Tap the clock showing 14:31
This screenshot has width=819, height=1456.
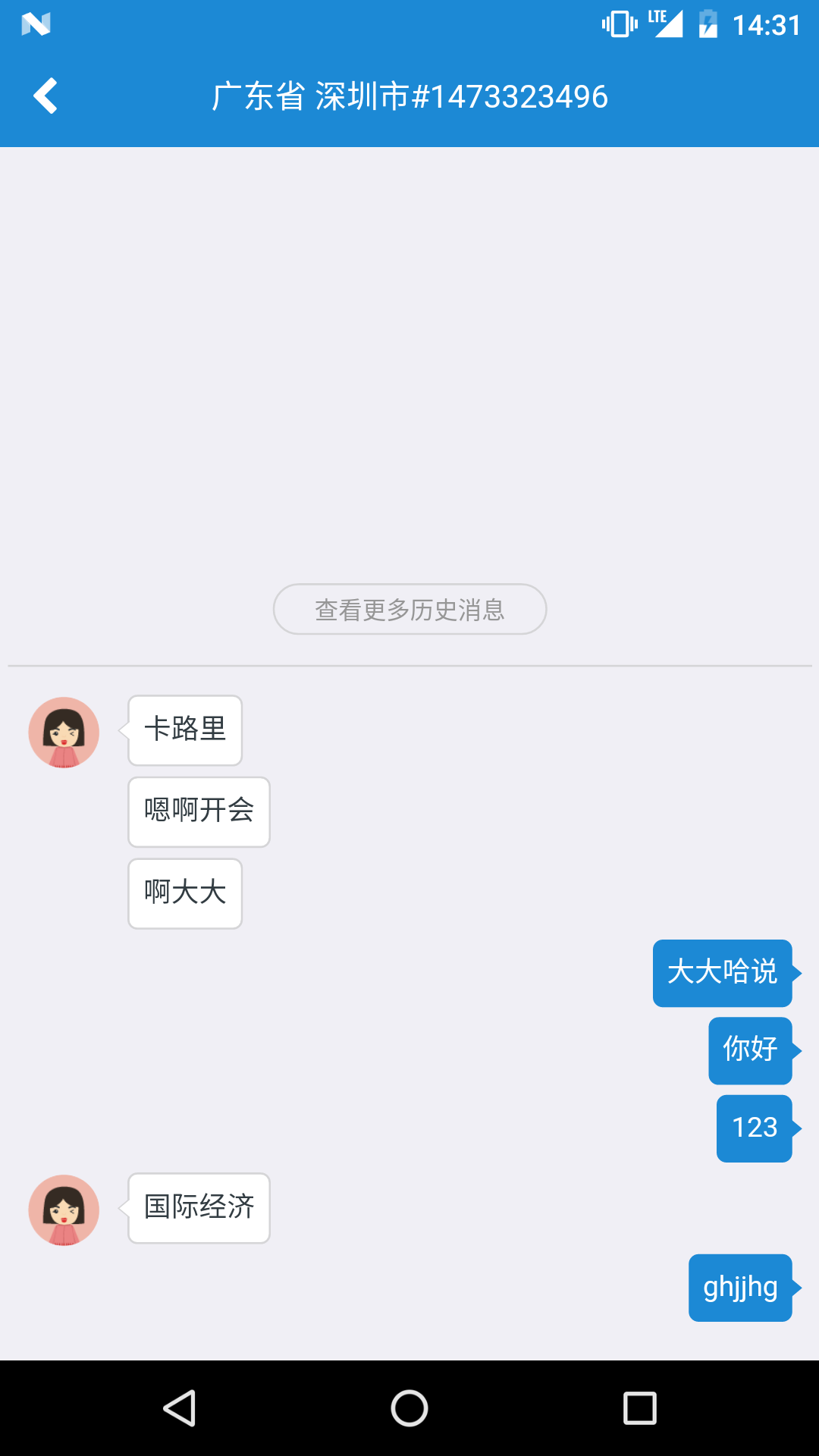[x=764, y=24]
